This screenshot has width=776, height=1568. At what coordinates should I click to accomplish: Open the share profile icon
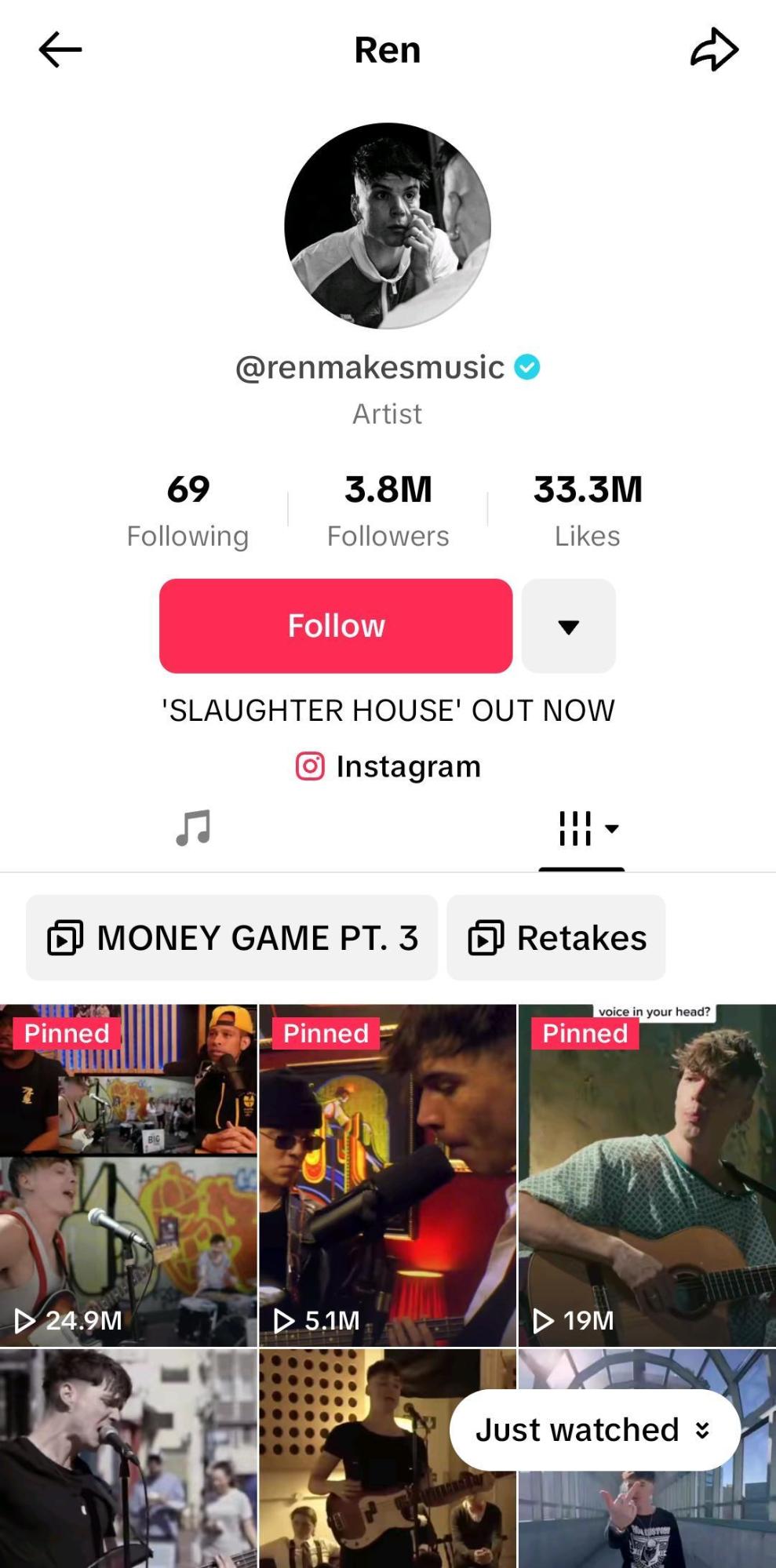click(713, 49)
